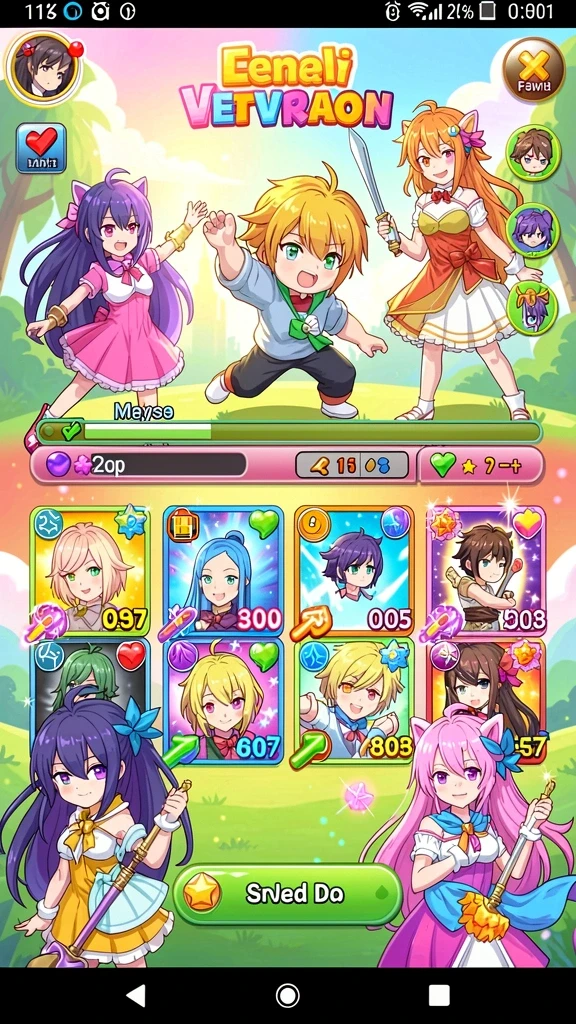Tap the green Srled Do button
576x1024 pixels.
[287, 894]
